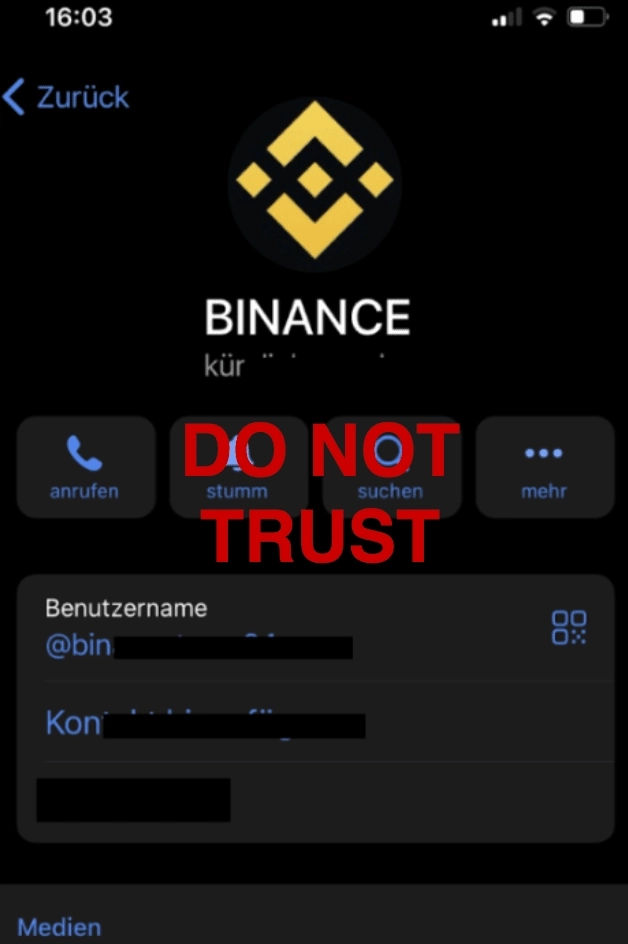Open the BINANCE profile picture
628x944 pixels.
(314, 180)
